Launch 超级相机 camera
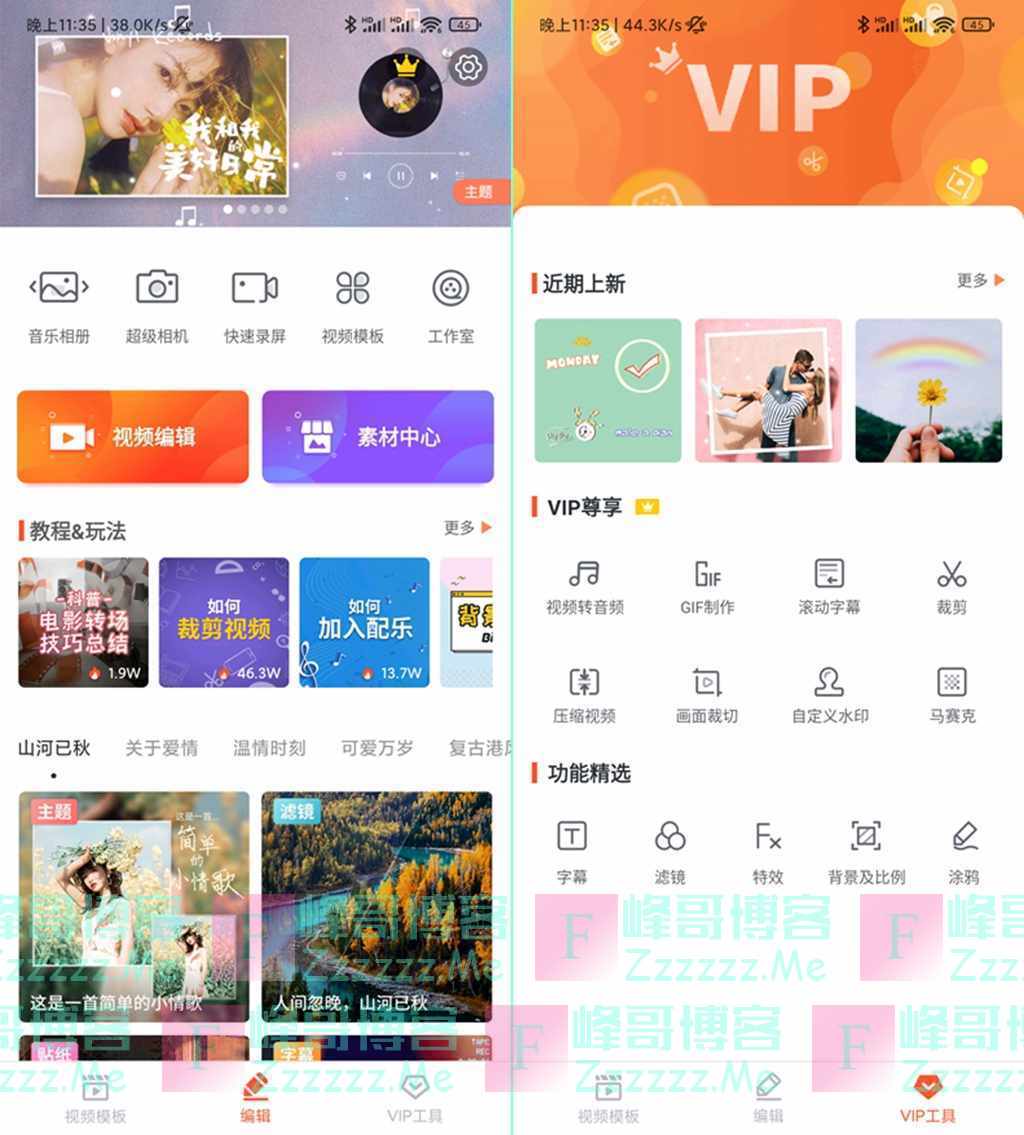The image size is (1024, 1135). coord(157,305)
